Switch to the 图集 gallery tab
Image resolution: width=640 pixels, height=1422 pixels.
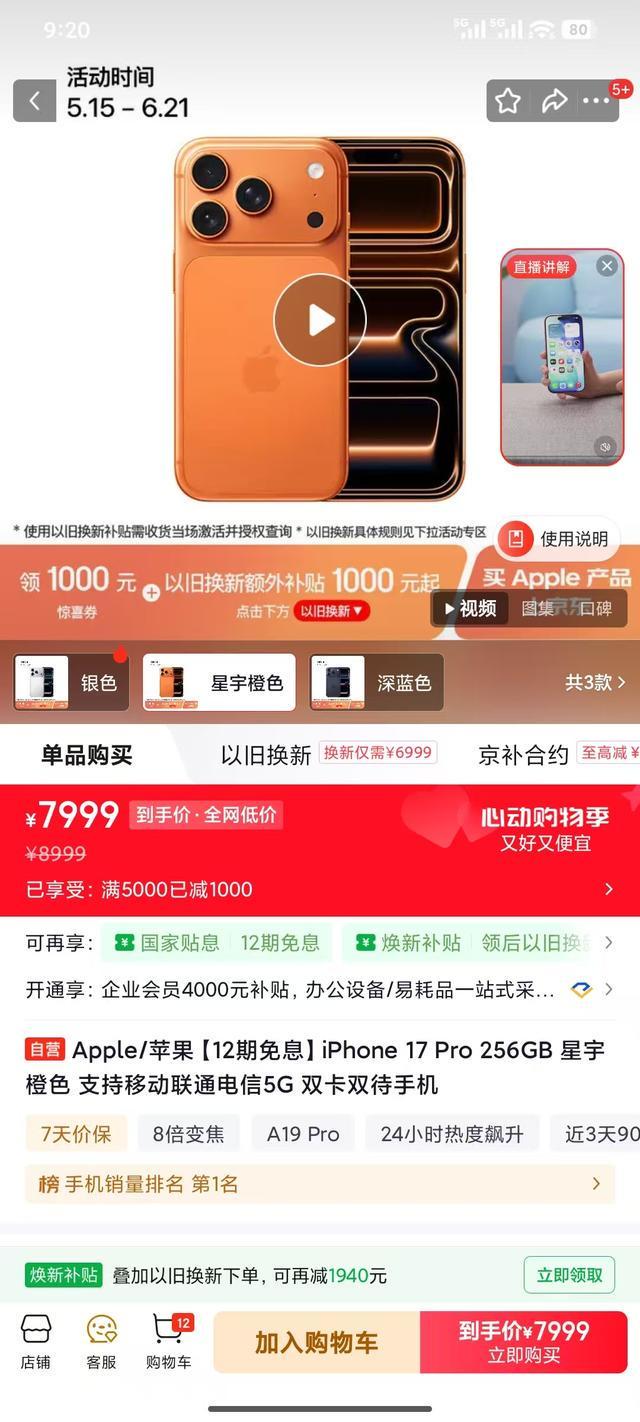click(538, 608)
